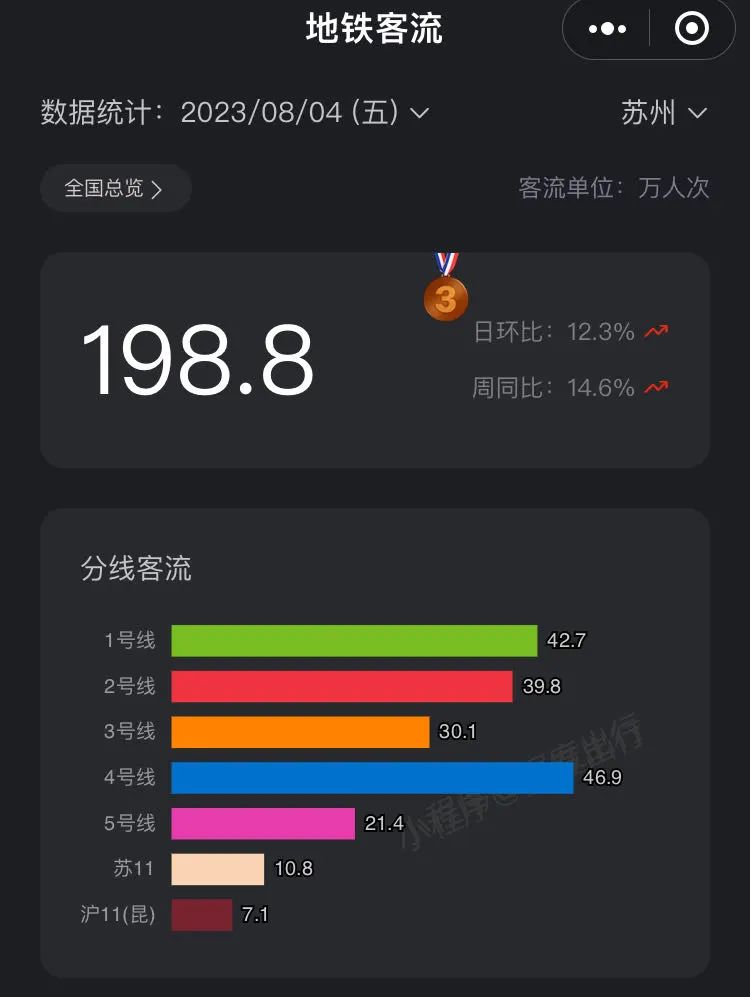
Task: Expand the 全国总览 overview panel
Action: pyautogui.click(x=115, y=187)
